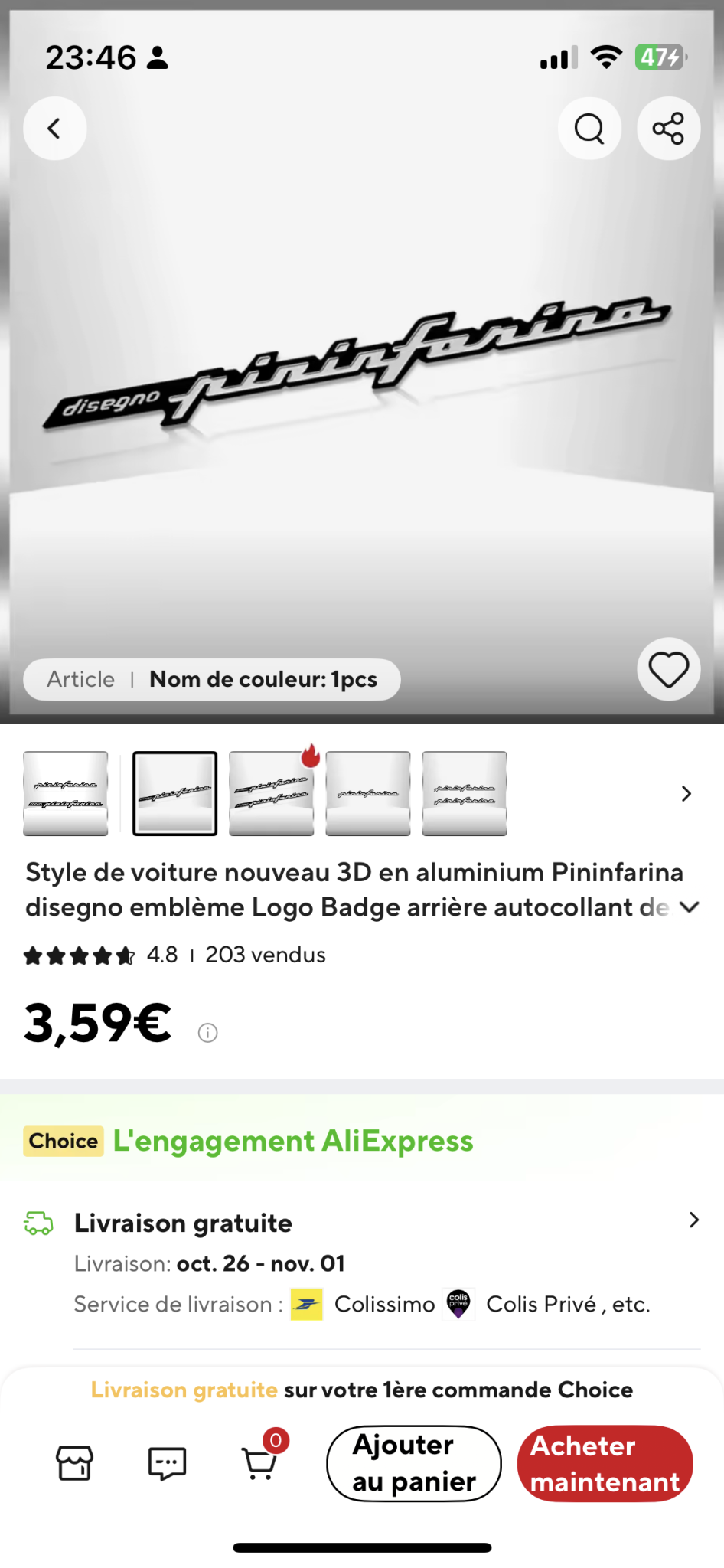Message the seller with the chat icon

click(167, 1463)
